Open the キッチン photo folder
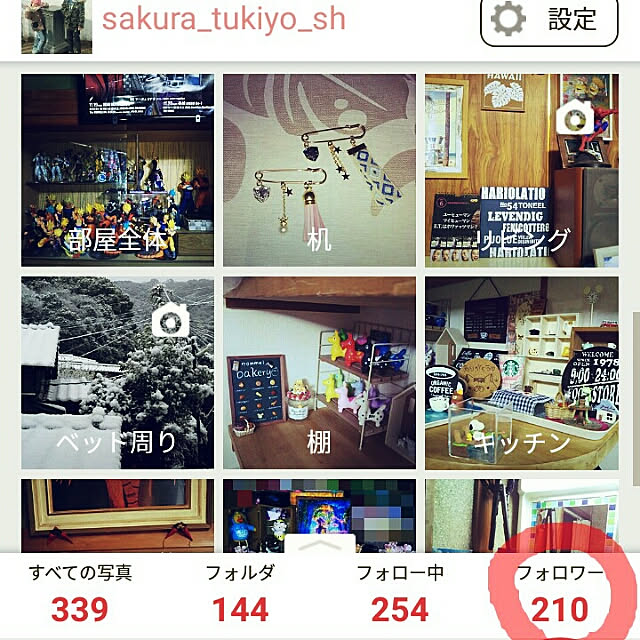The width and height of the screenshot is (640, 640). 518,372
